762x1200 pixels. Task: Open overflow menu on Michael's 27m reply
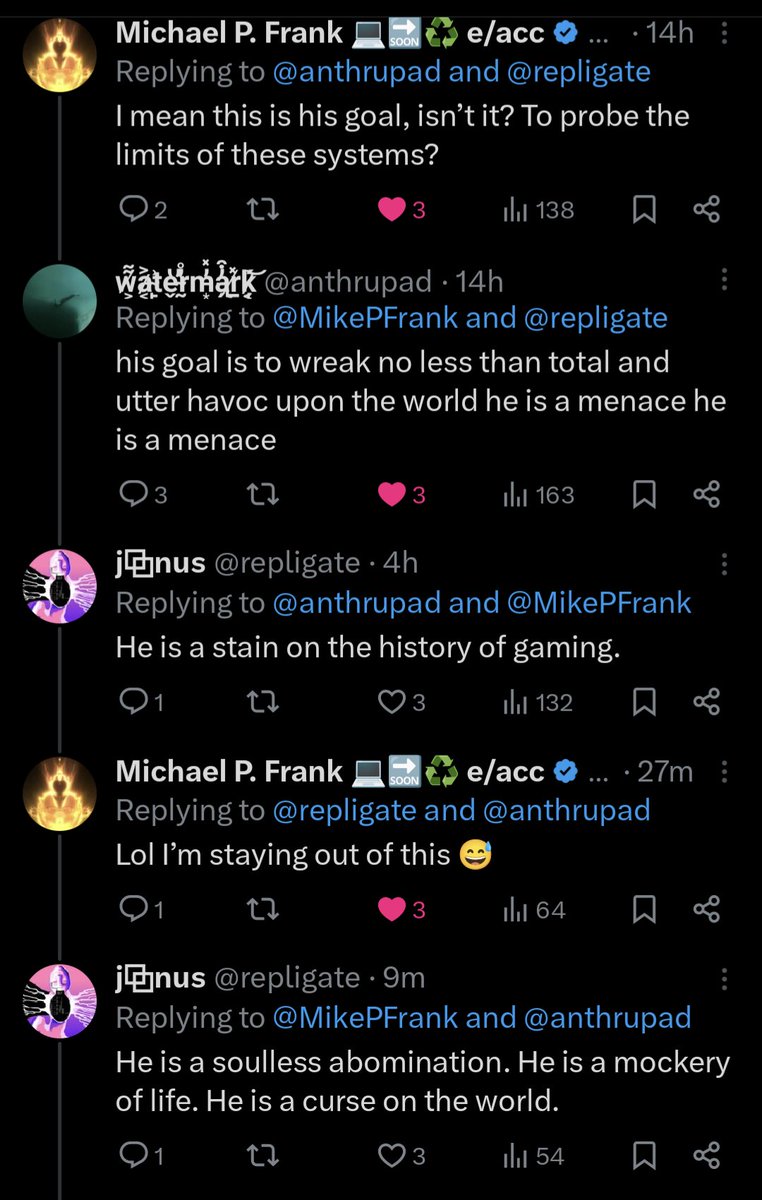pyautogui.click(x=725, y=772)
